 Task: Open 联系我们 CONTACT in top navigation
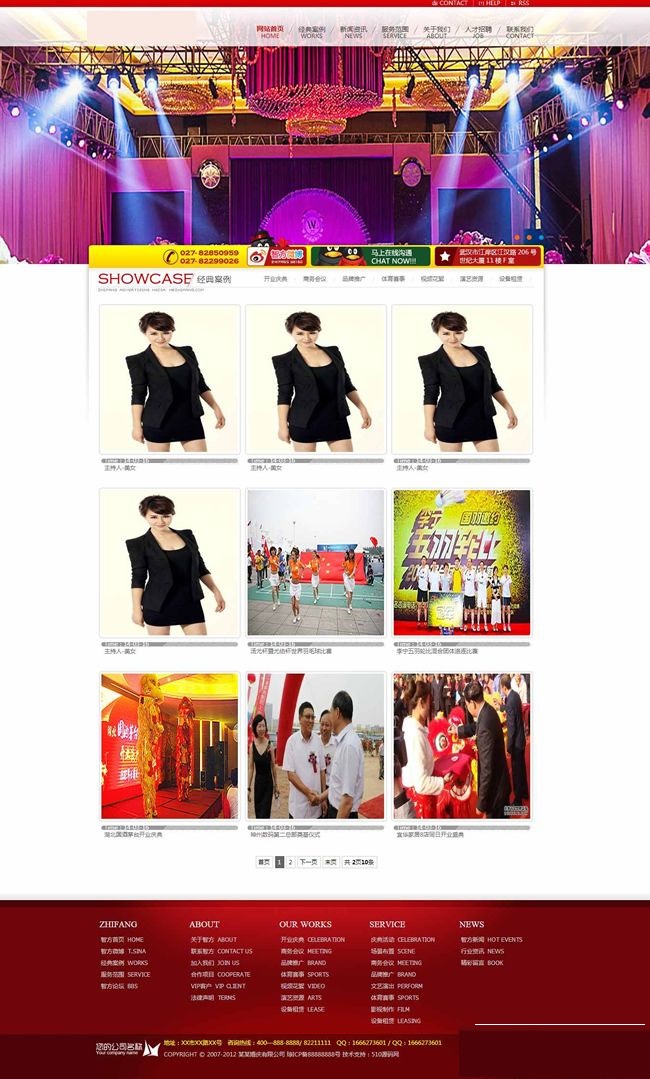[520, 32]
